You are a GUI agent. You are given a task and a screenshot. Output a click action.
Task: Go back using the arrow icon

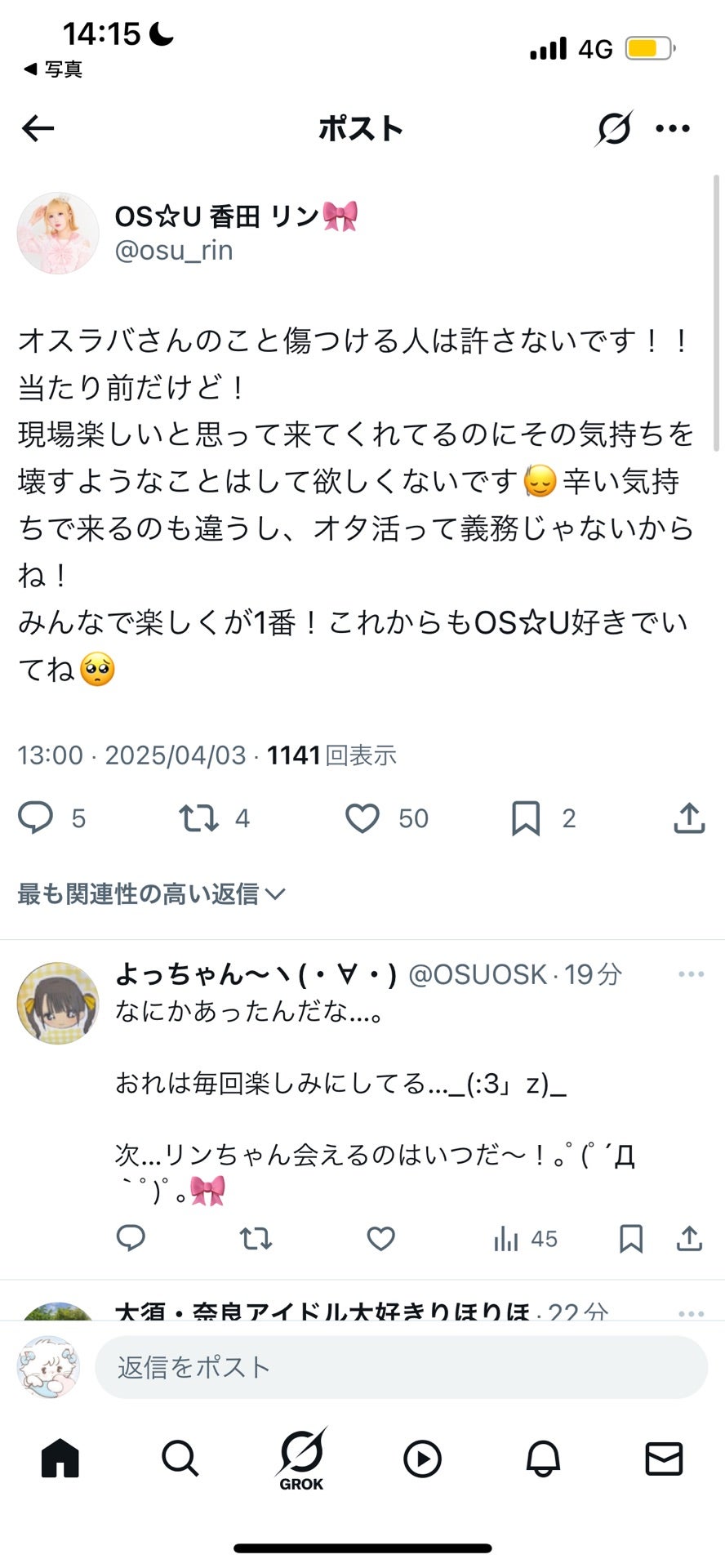point(38,128)
